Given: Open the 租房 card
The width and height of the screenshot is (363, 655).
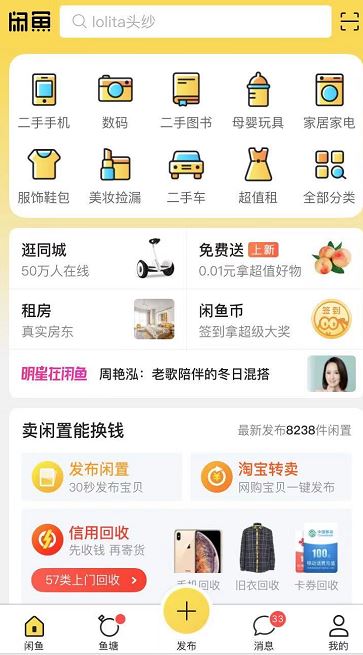Looking at the screenshot, I should coord(98,320).
